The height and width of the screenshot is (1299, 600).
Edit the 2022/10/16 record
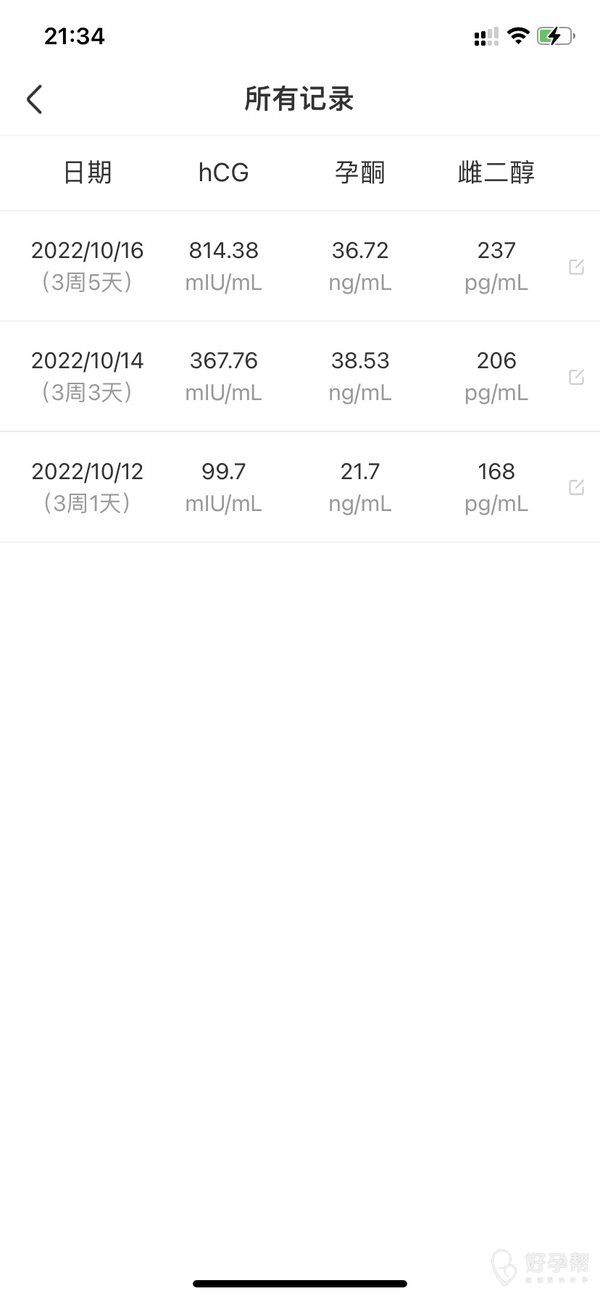[x=576, y=266]
